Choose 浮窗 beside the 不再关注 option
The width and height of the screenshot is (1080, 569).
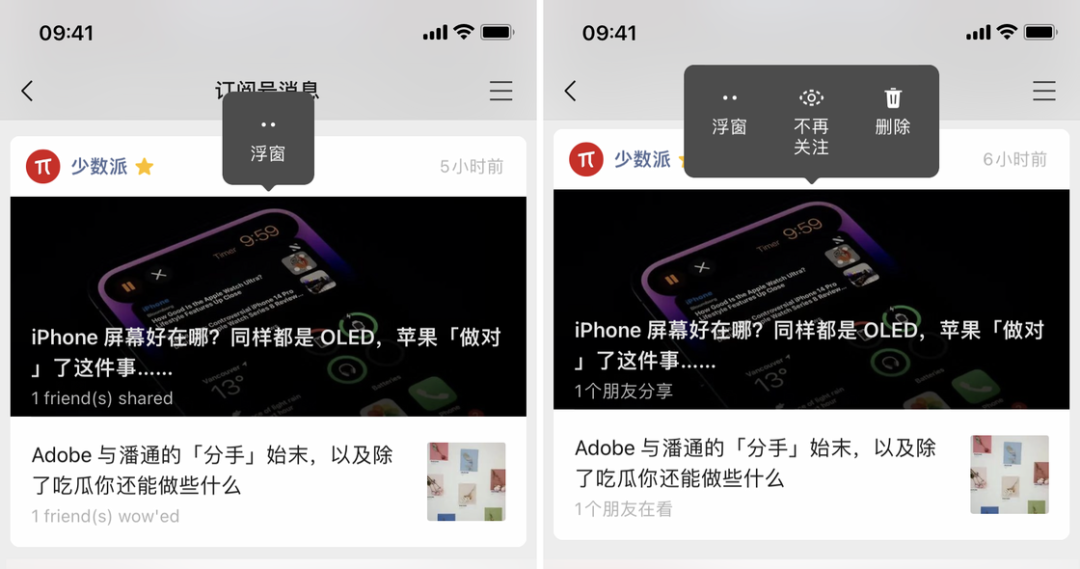(x=729, y=112)
